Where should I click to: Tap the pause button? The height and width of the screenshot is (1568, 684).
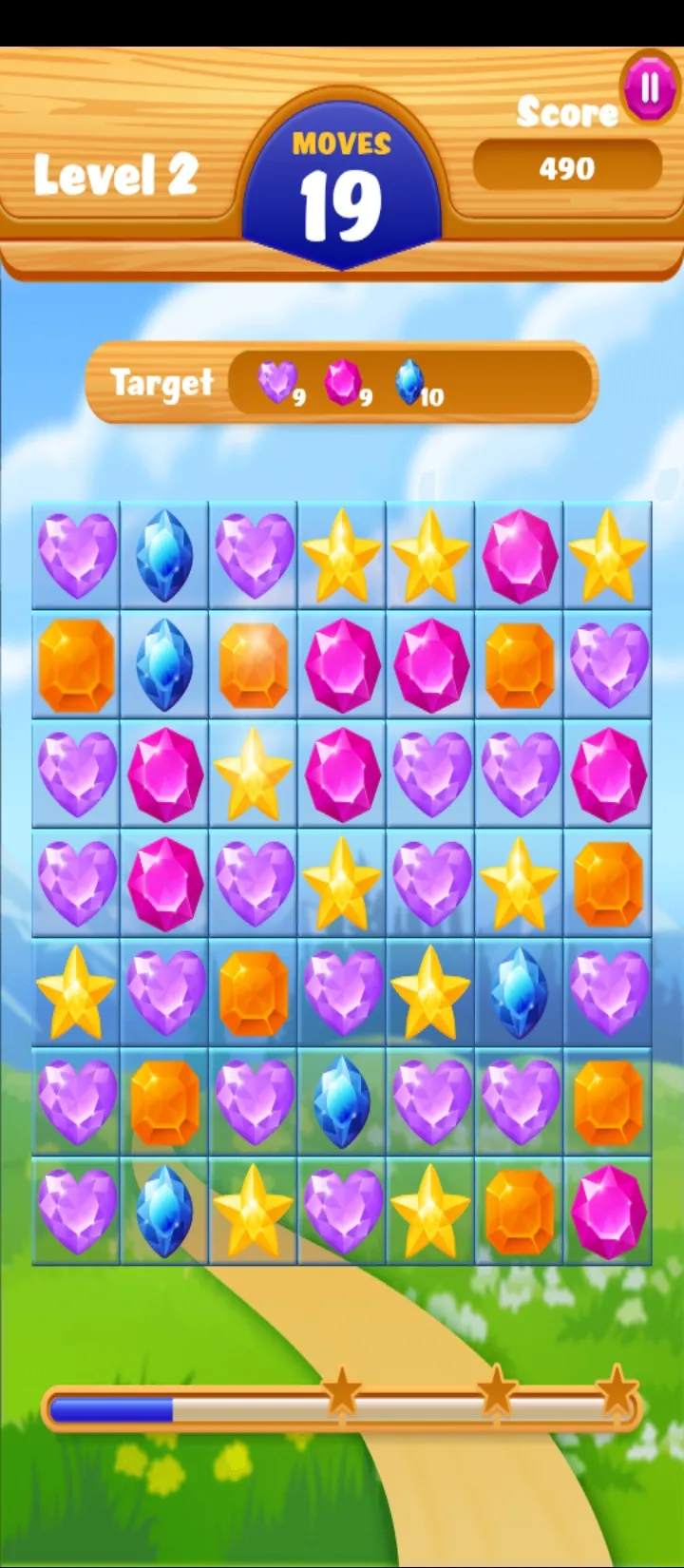coord(647,87)
